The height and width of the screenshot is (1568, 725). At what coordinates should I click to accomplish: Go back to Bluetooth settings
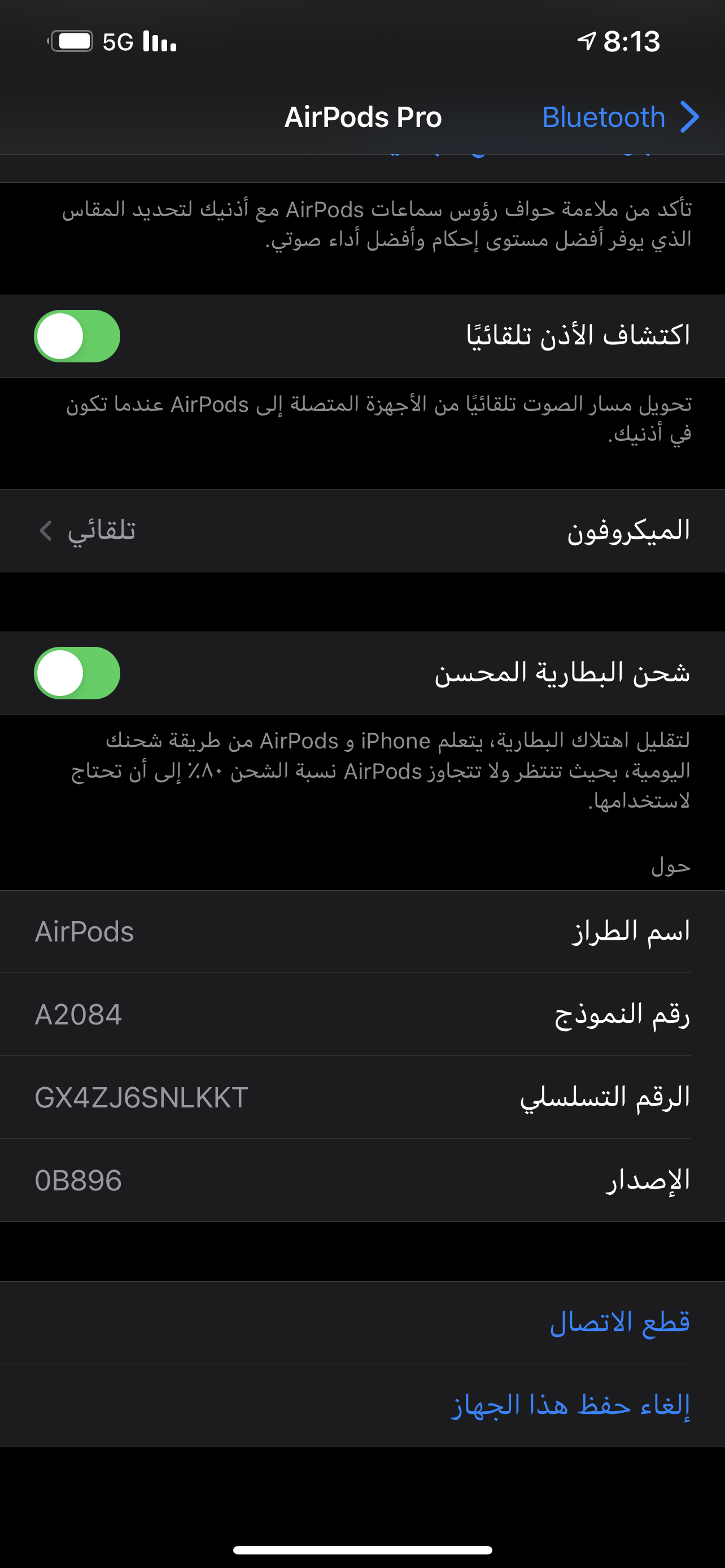[618, 117]
